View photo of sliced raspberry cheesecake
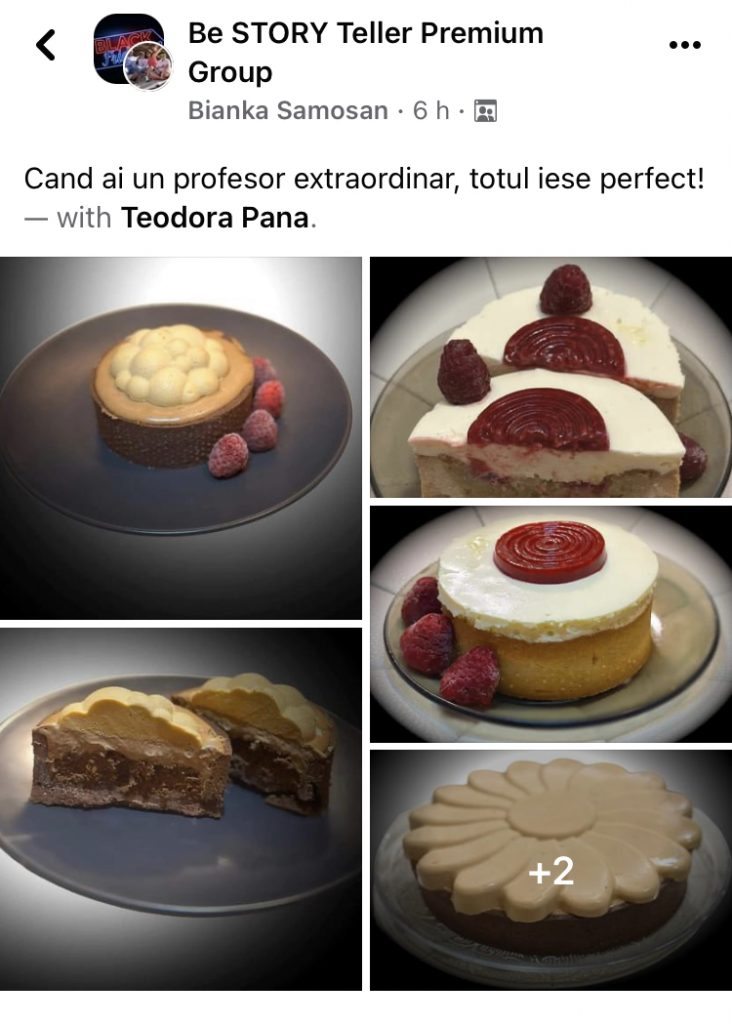732x1024 pixels. 551,377
